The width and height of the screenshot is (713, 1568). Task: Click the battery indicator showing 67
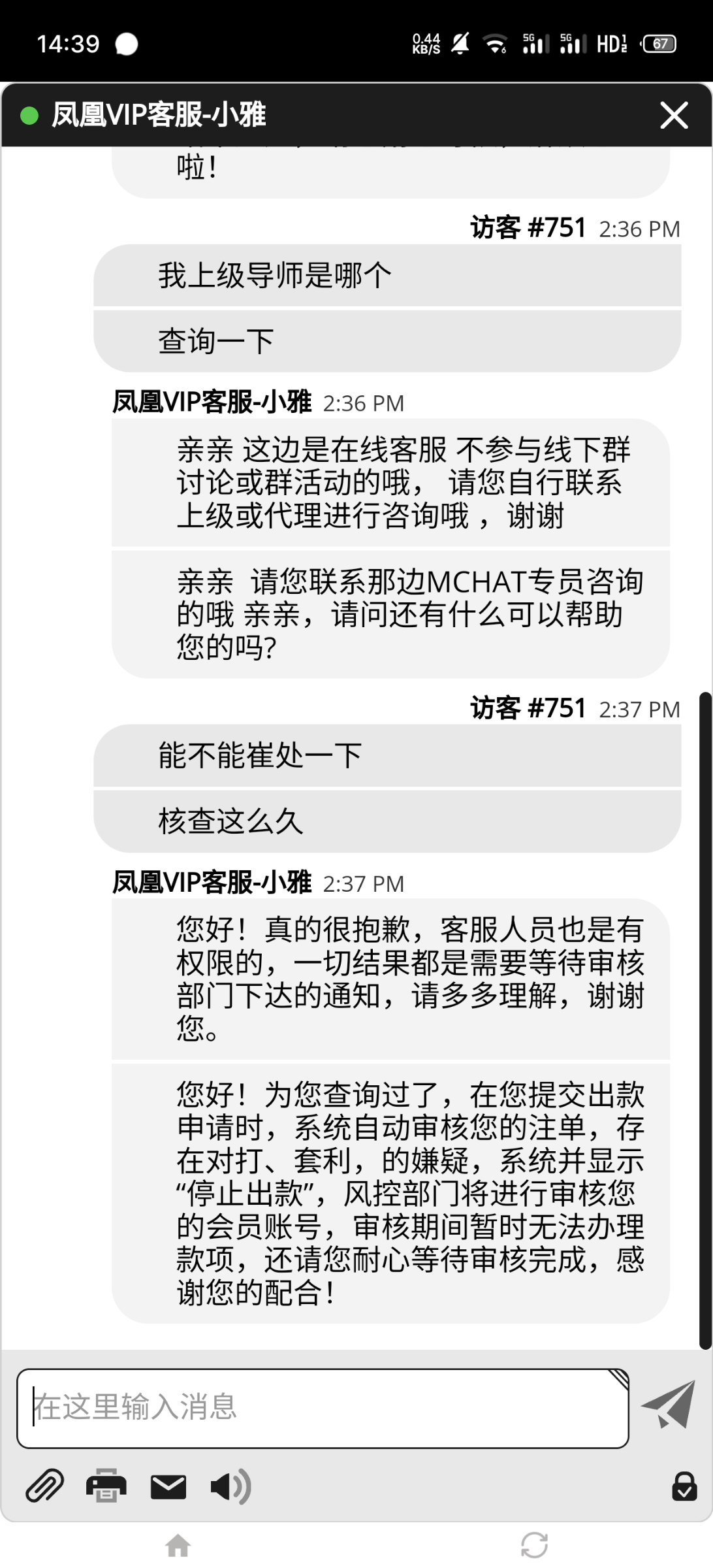(660, 43)
